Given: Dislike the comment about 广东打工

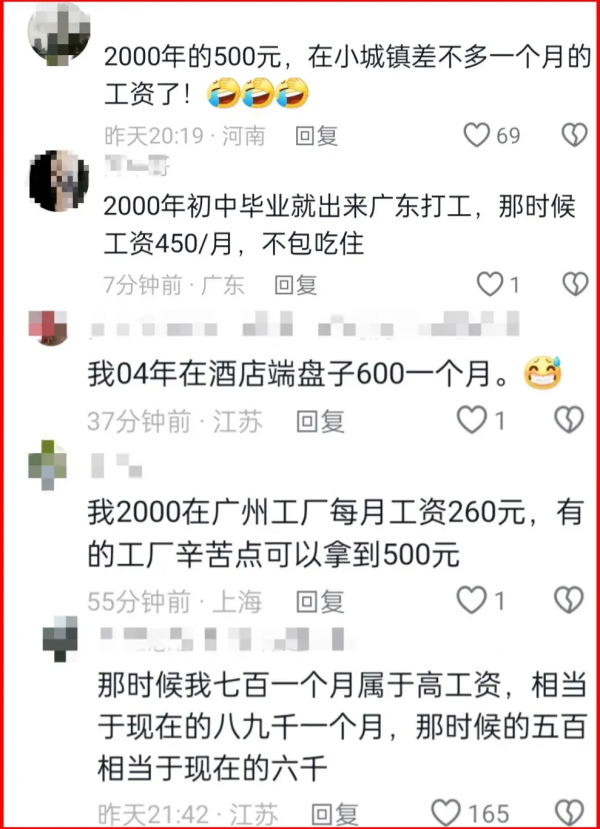Looking at the screenshot, I should coord(574,285).
